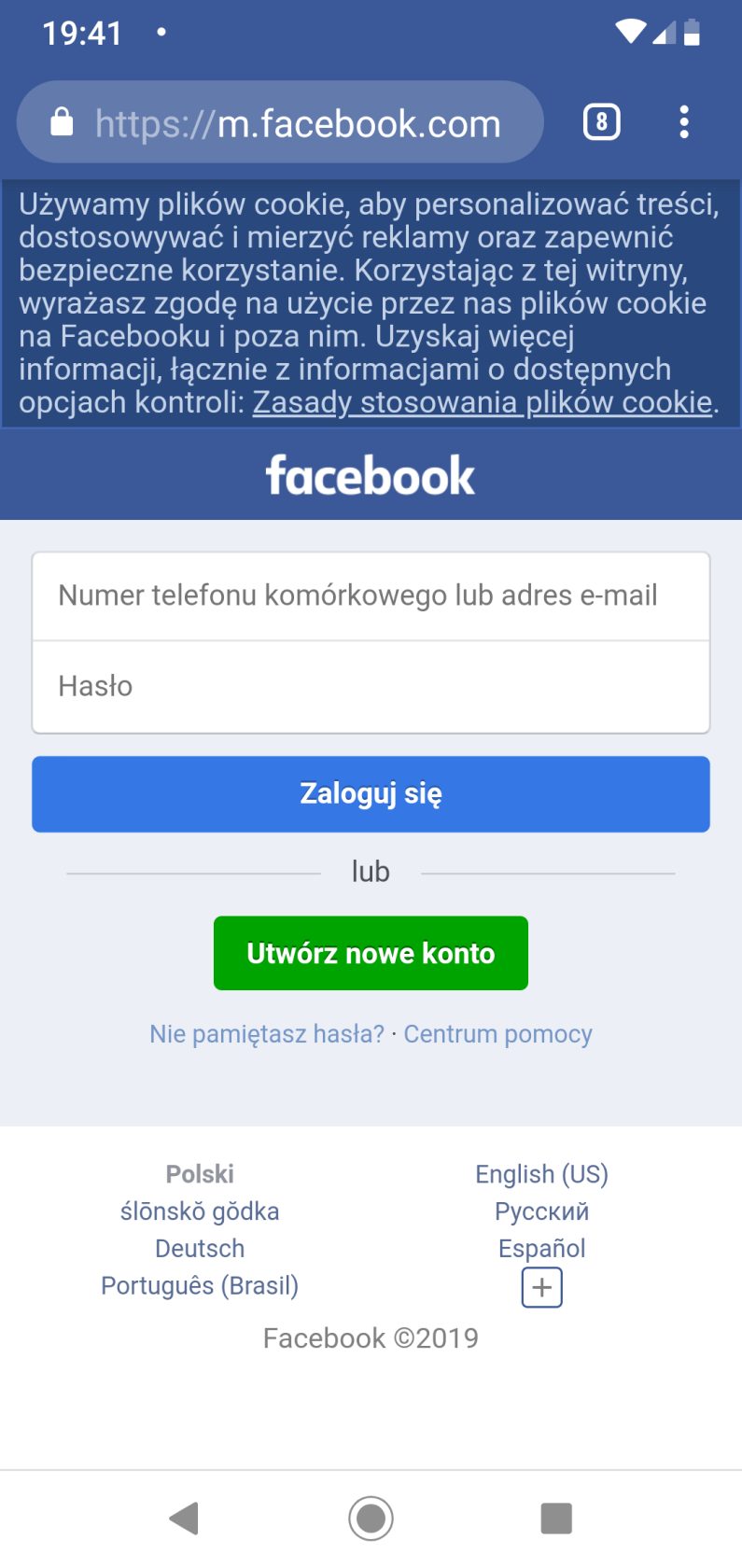Open Nie pamiętasz hasła? link

pos(267,1034)
